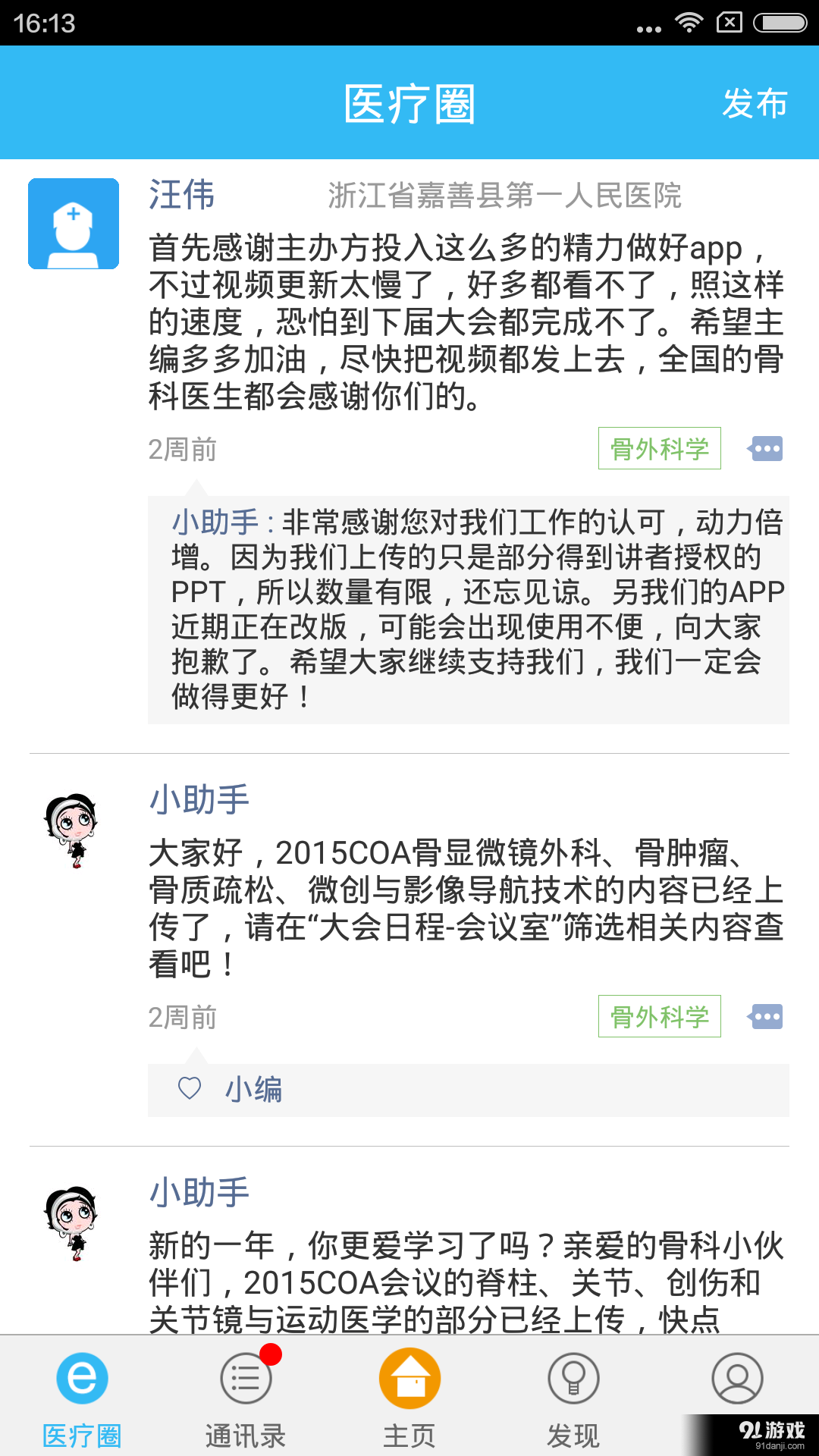Open comment menu on 汪伟's post
The width and height of the screenshot is (819, 1456).
[x=765, y=448]
